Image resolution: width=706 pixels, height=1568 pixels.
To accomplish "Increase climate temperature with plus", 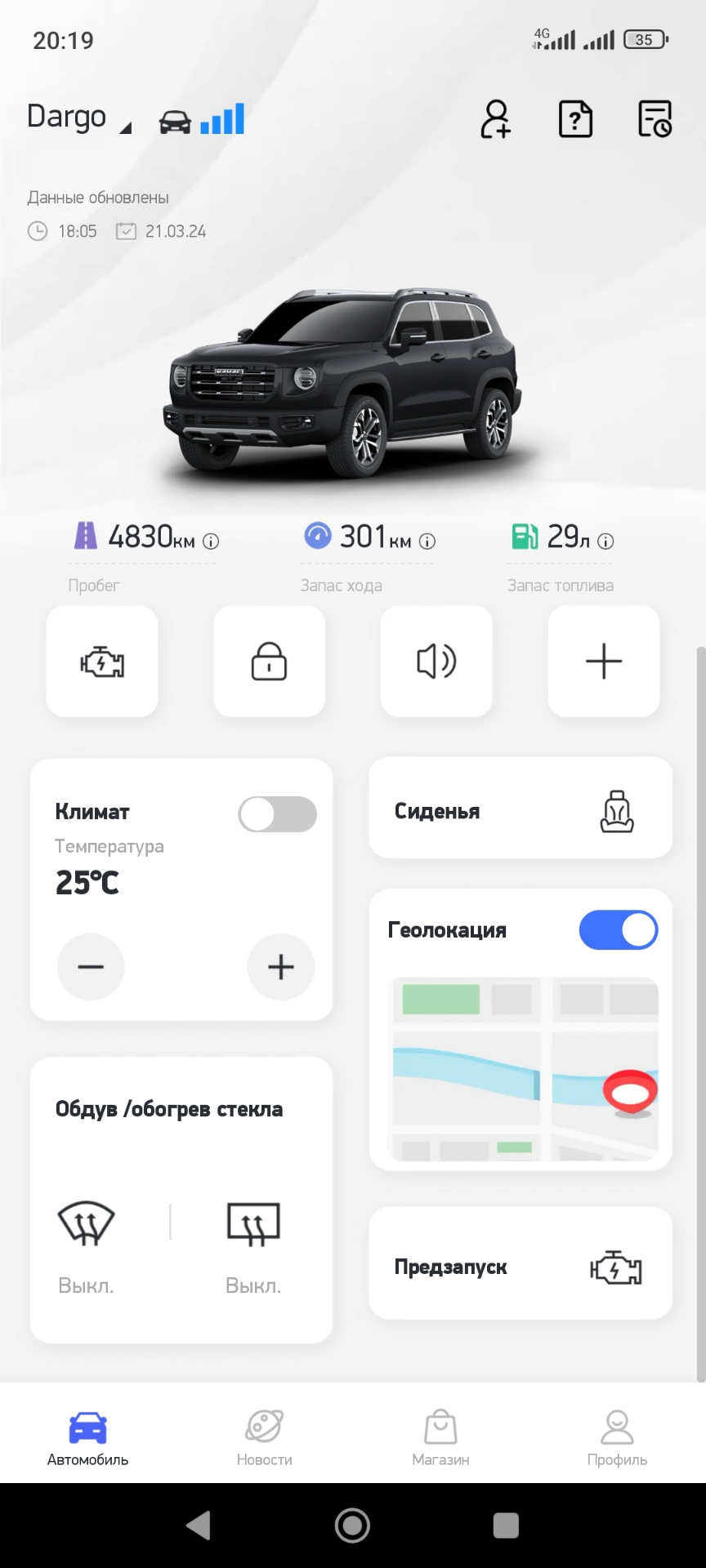I will pyautogui.click(x=281, y=967).
